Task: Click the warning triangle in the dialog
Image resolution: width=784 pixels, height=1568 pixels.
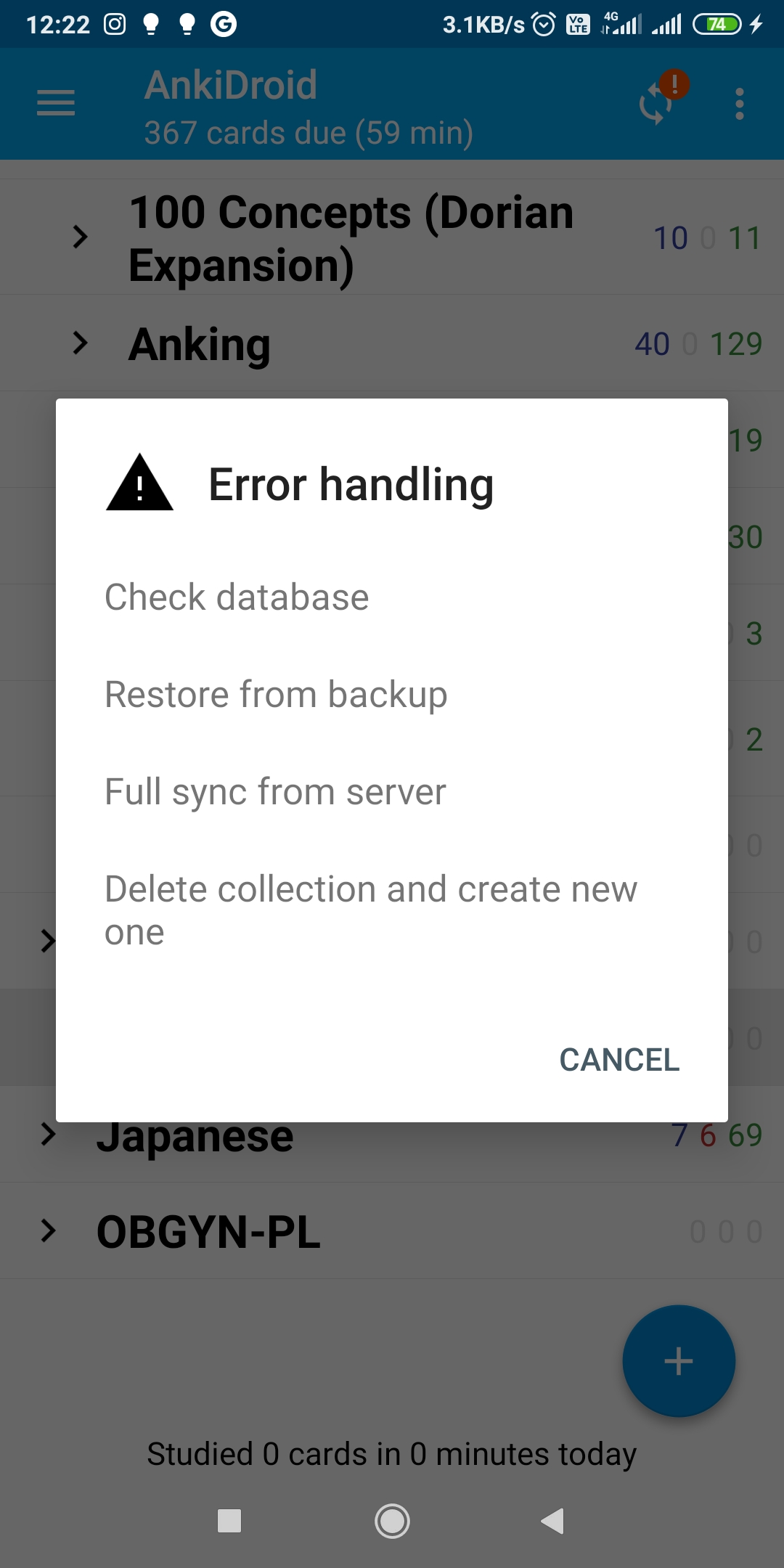Action: [x=138, y=484]
